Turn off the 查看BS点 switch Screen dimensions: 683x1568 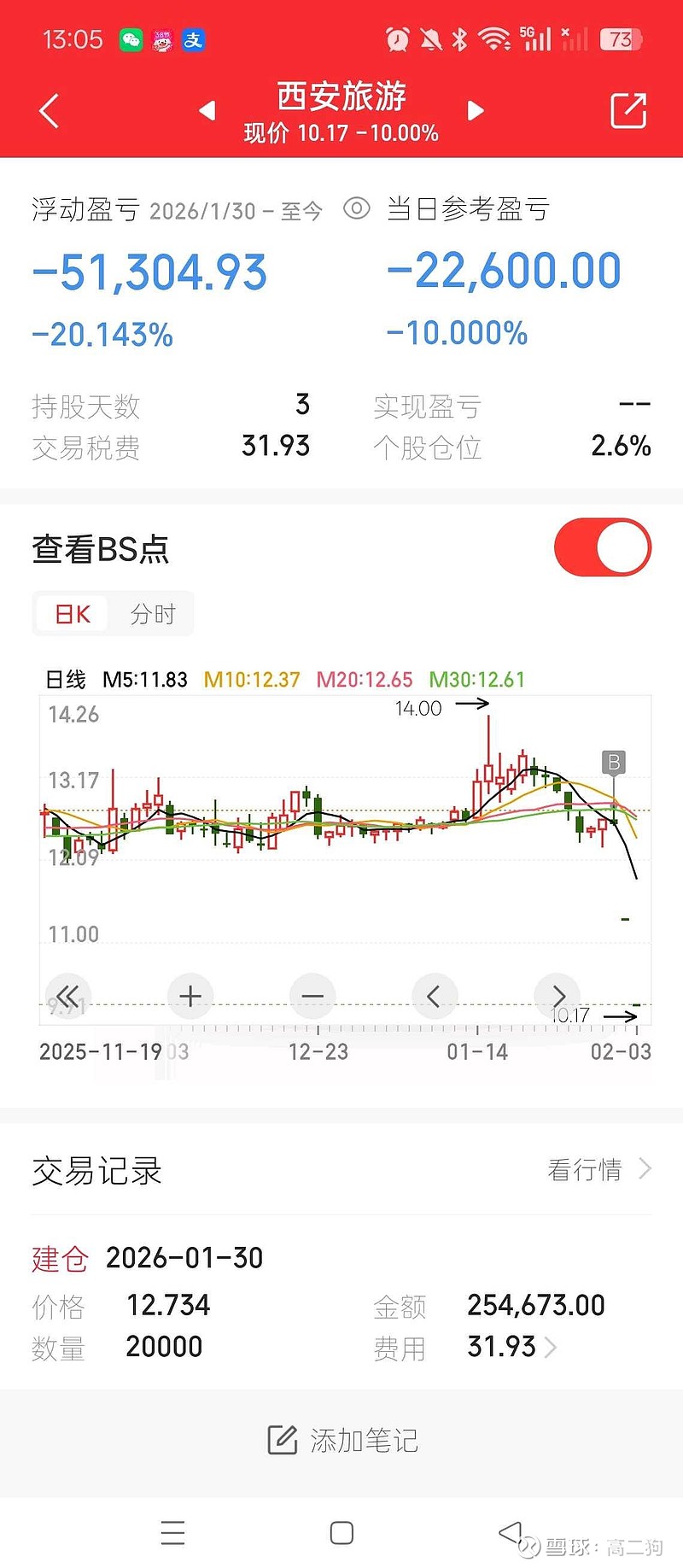coord(603,547)
